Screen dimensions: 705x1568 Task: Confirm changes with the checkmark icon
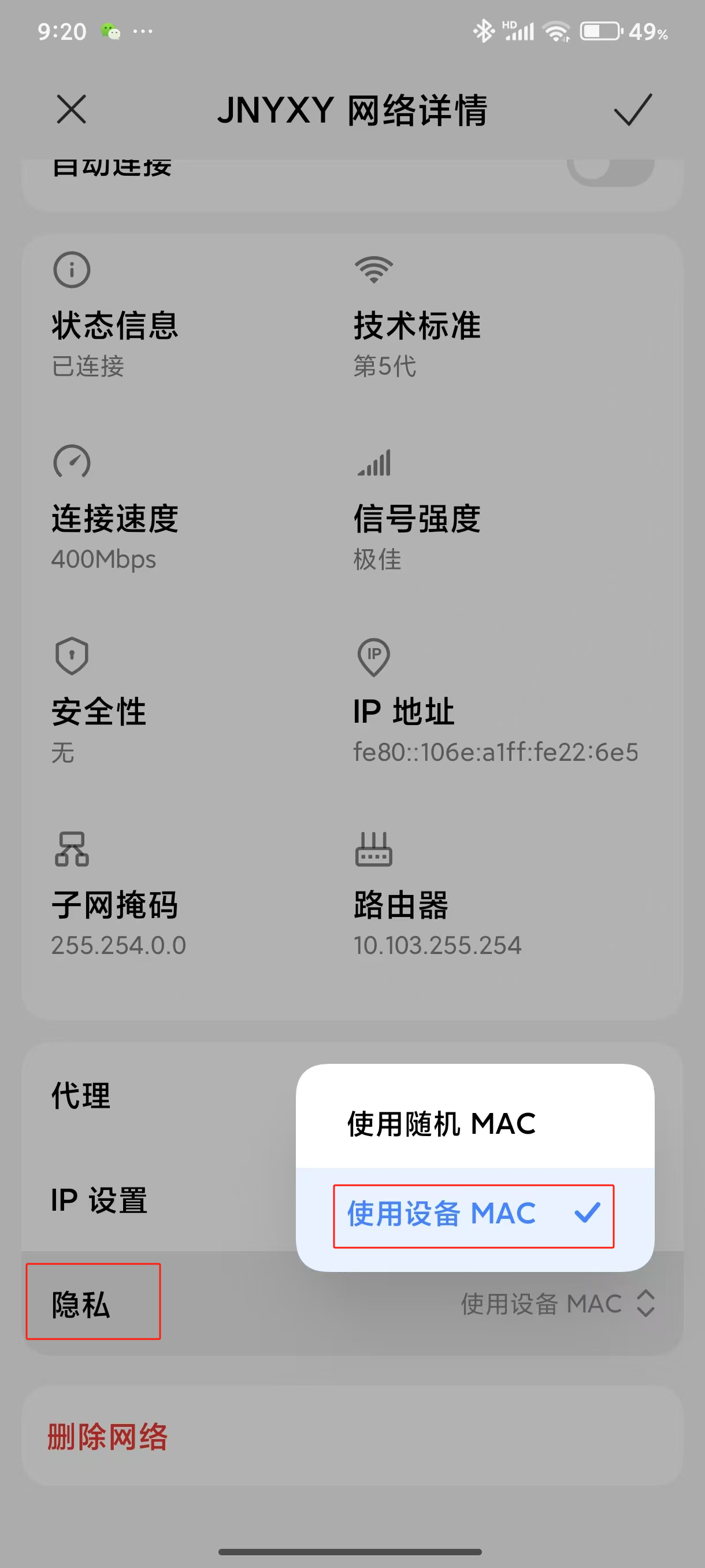633,110
